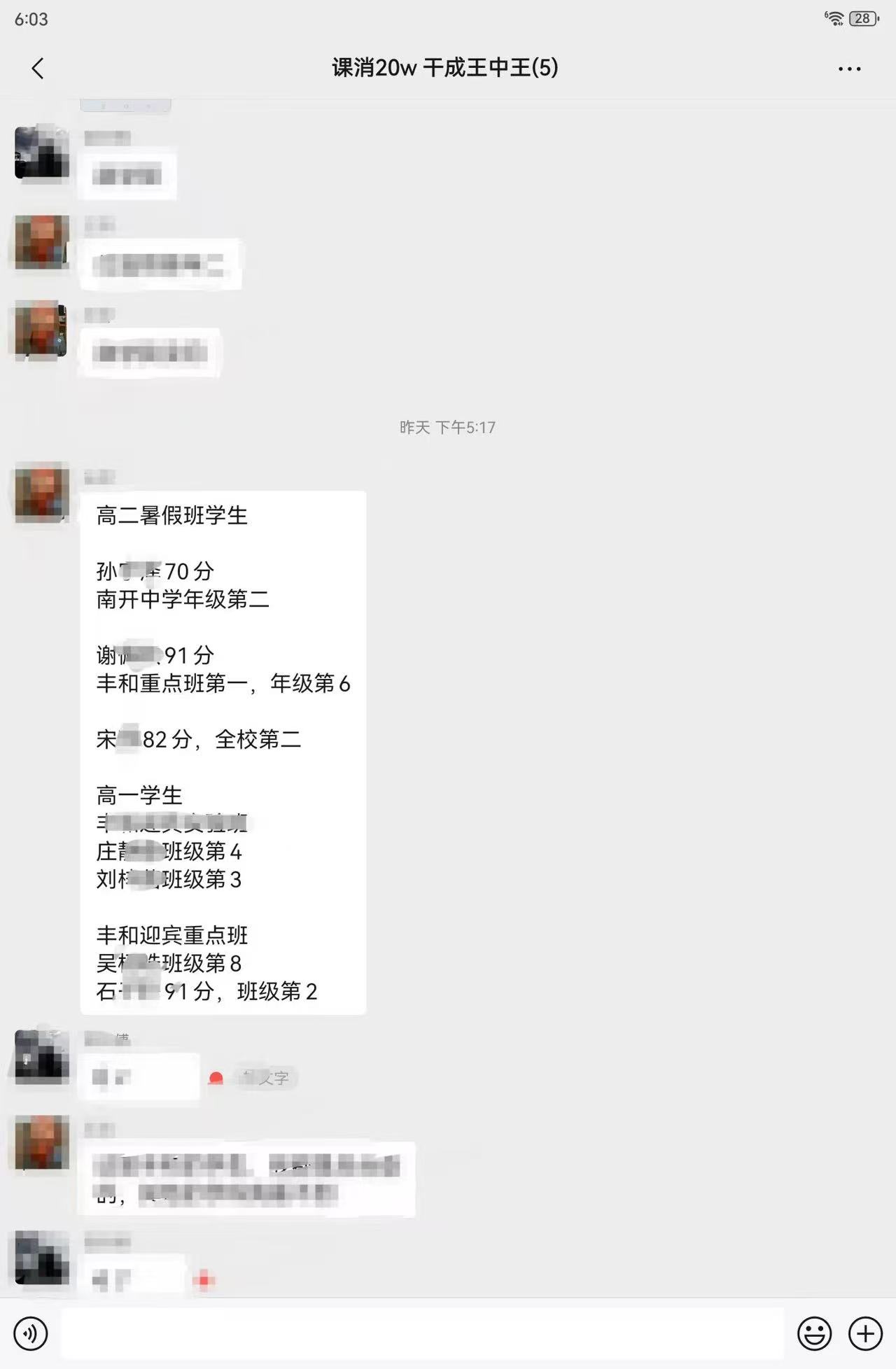Viewport: 896px width, 1369px height.
Task: Tap the message text field
Action: [x=422, y=1333]
